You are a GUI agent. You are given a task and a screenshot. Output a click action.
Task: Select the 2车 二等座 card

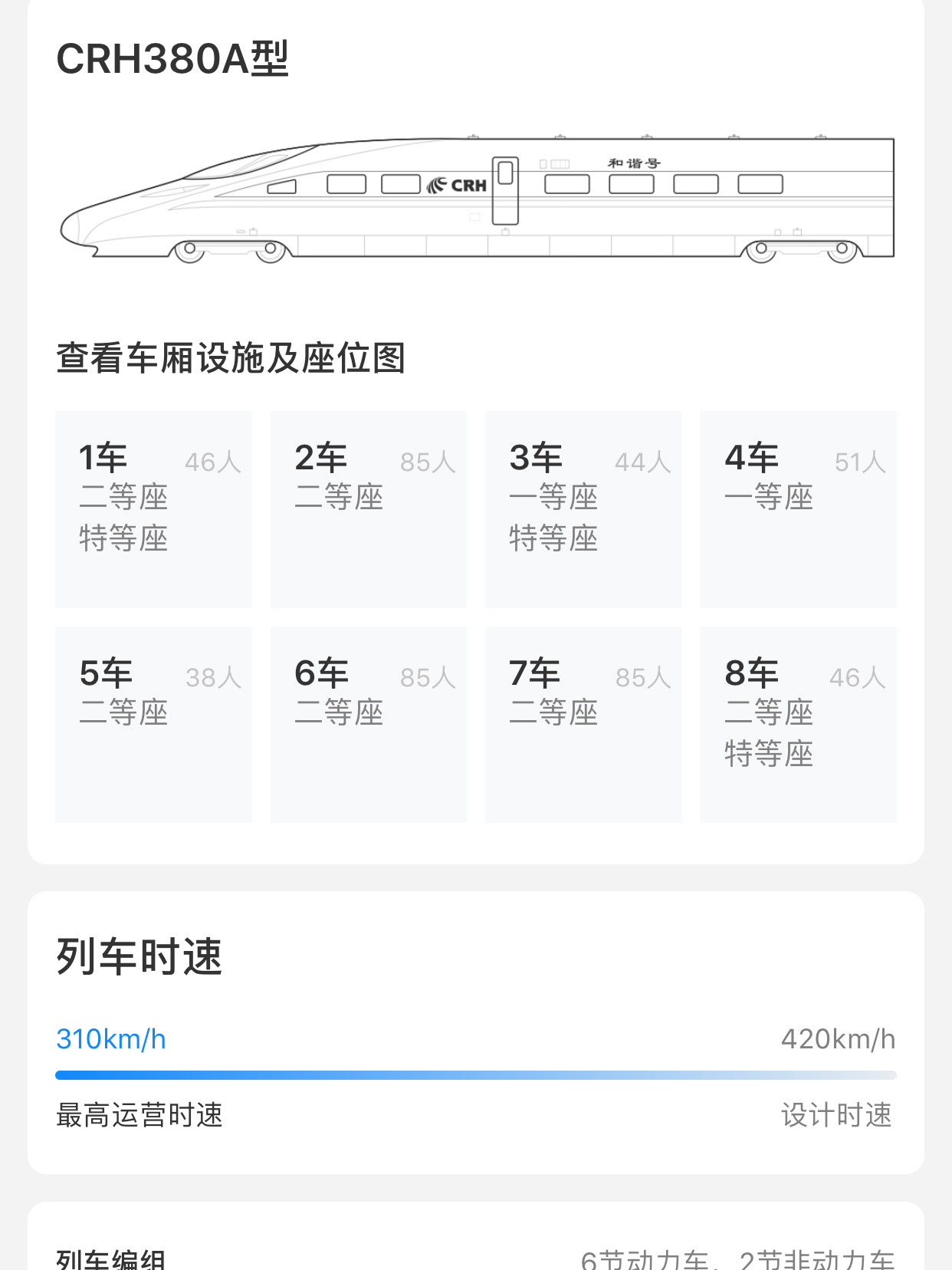coord(368,510)
